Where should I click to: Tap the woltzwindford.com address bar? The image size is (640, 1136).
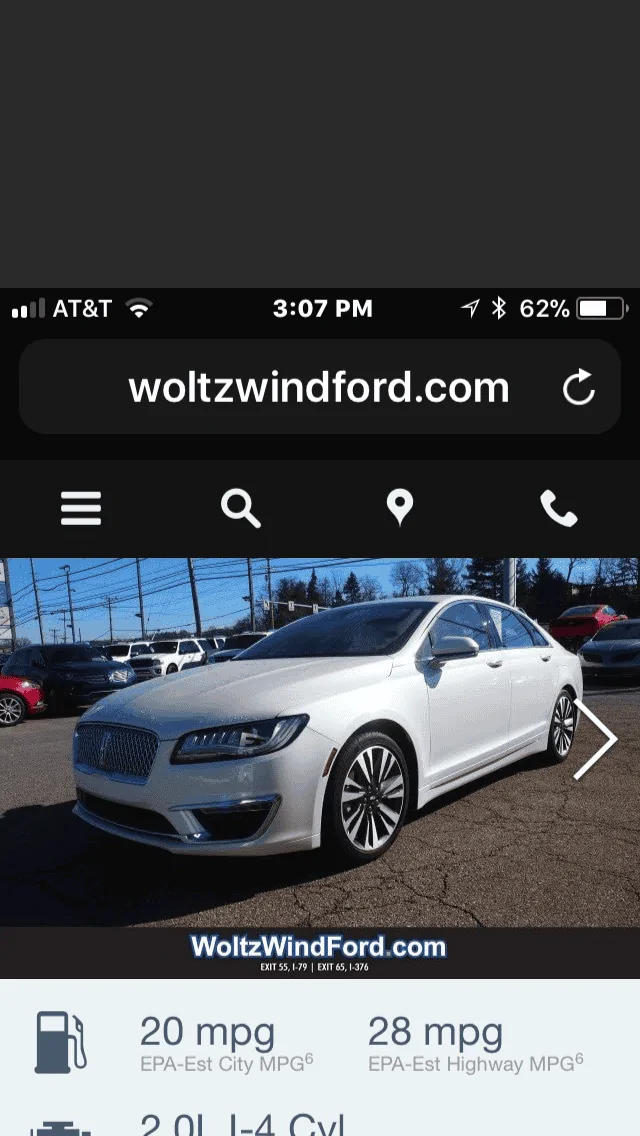318,388
